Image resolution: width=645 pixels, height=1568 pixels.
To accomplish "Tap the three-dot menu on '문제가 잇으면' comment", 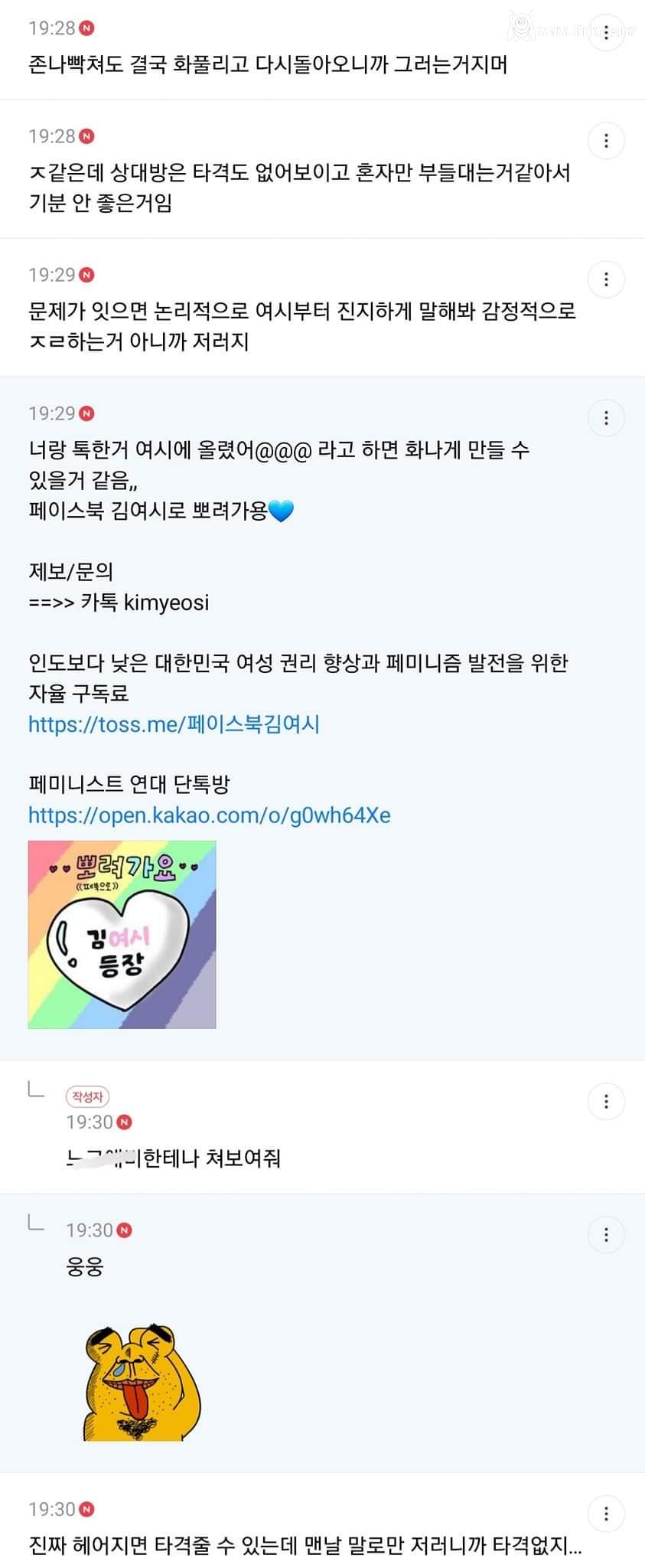I will point(606,279).
